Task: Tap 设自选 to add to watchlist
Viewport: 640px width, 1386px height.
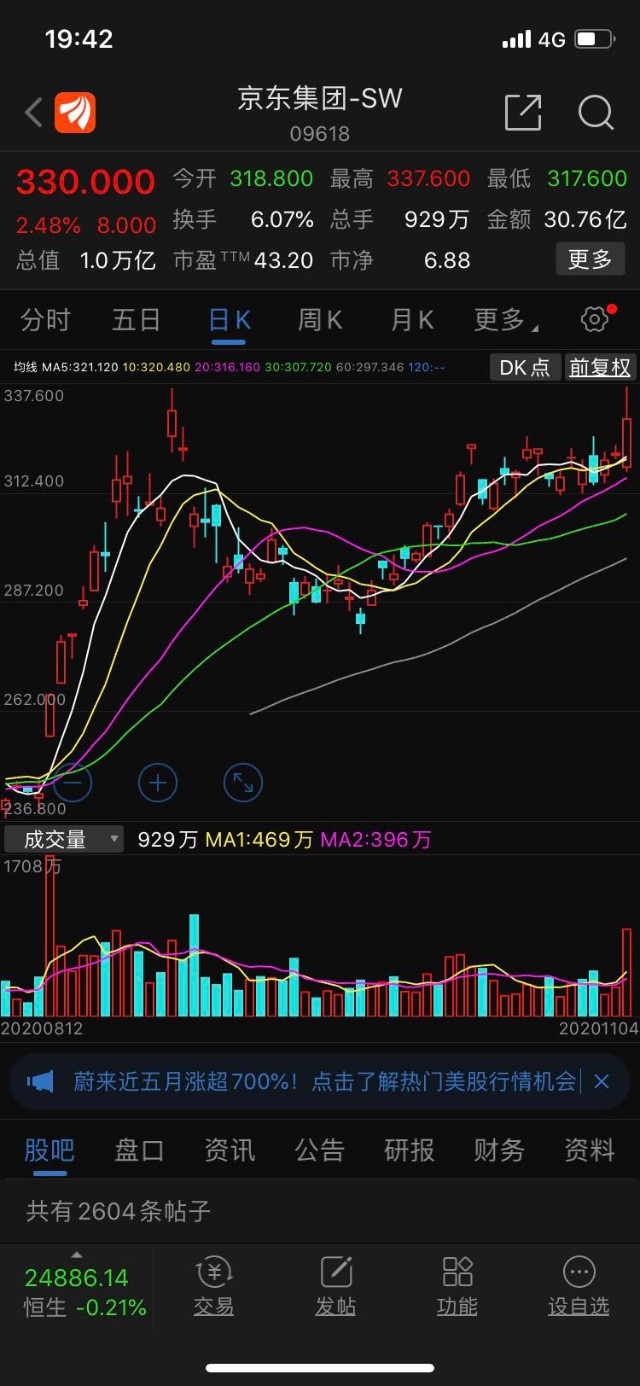Action: tap(579, 1287)
